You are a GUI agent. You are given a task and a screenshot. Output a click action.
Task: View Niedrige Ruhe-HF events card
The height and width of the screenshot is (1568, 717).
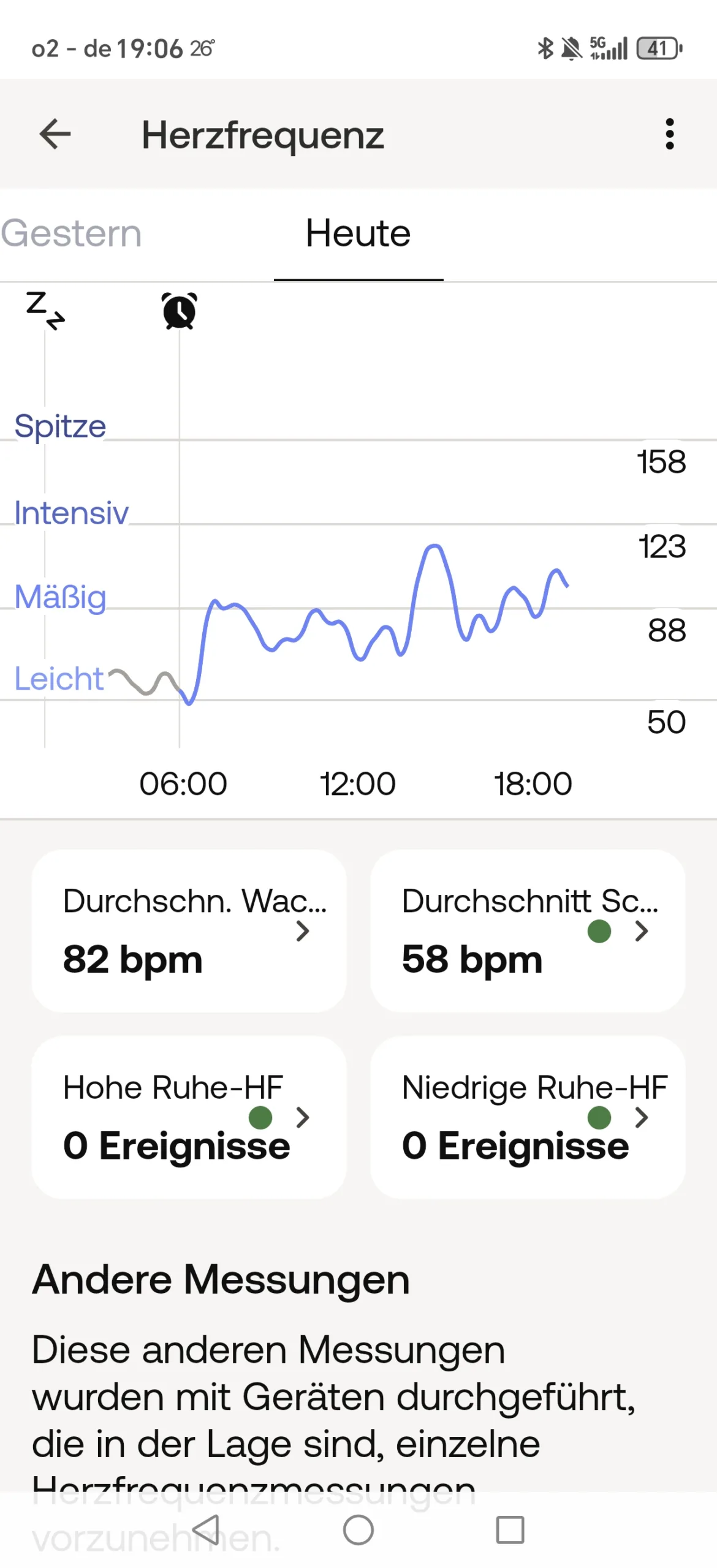pos(528,1117)
